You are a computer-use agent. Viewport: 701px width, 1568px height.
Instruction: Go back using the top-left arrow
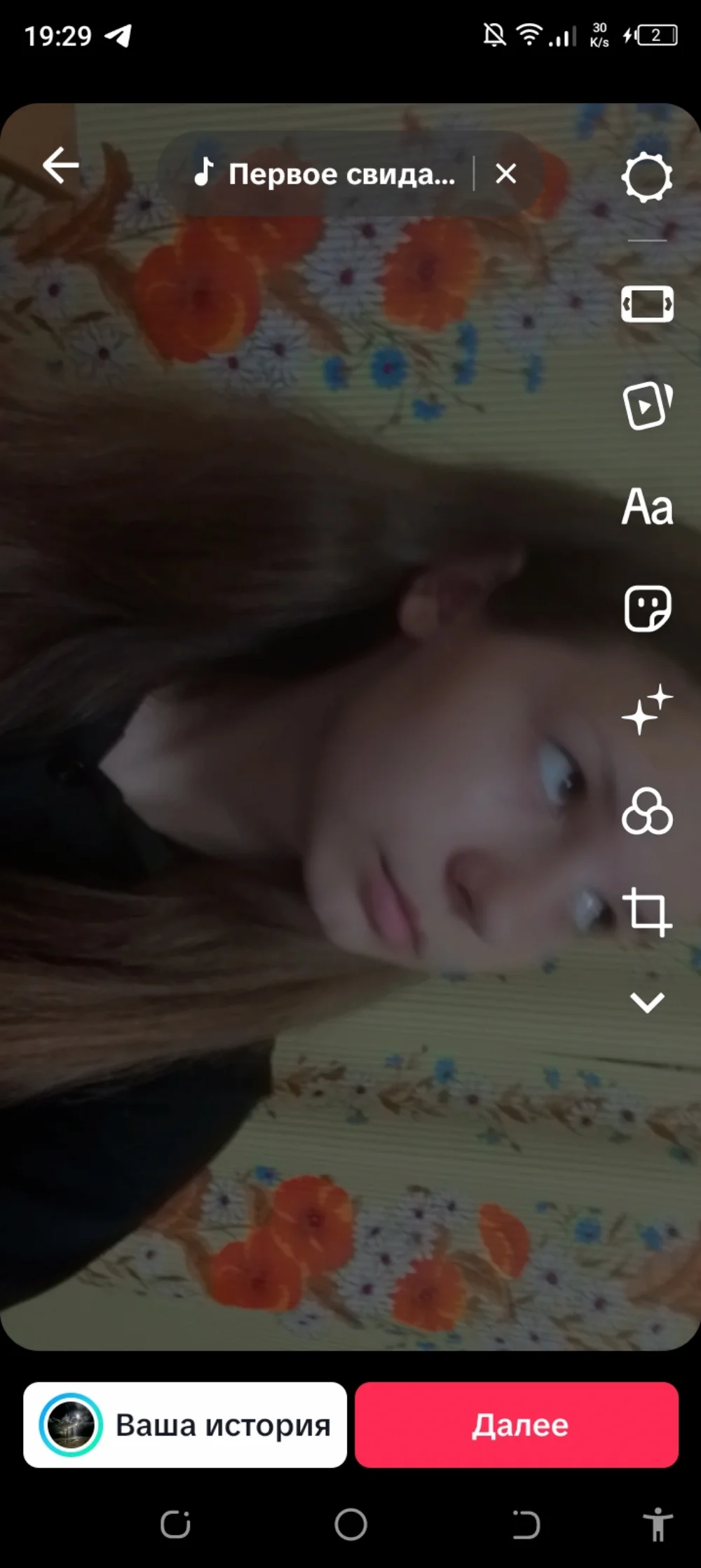coord(61,165)
